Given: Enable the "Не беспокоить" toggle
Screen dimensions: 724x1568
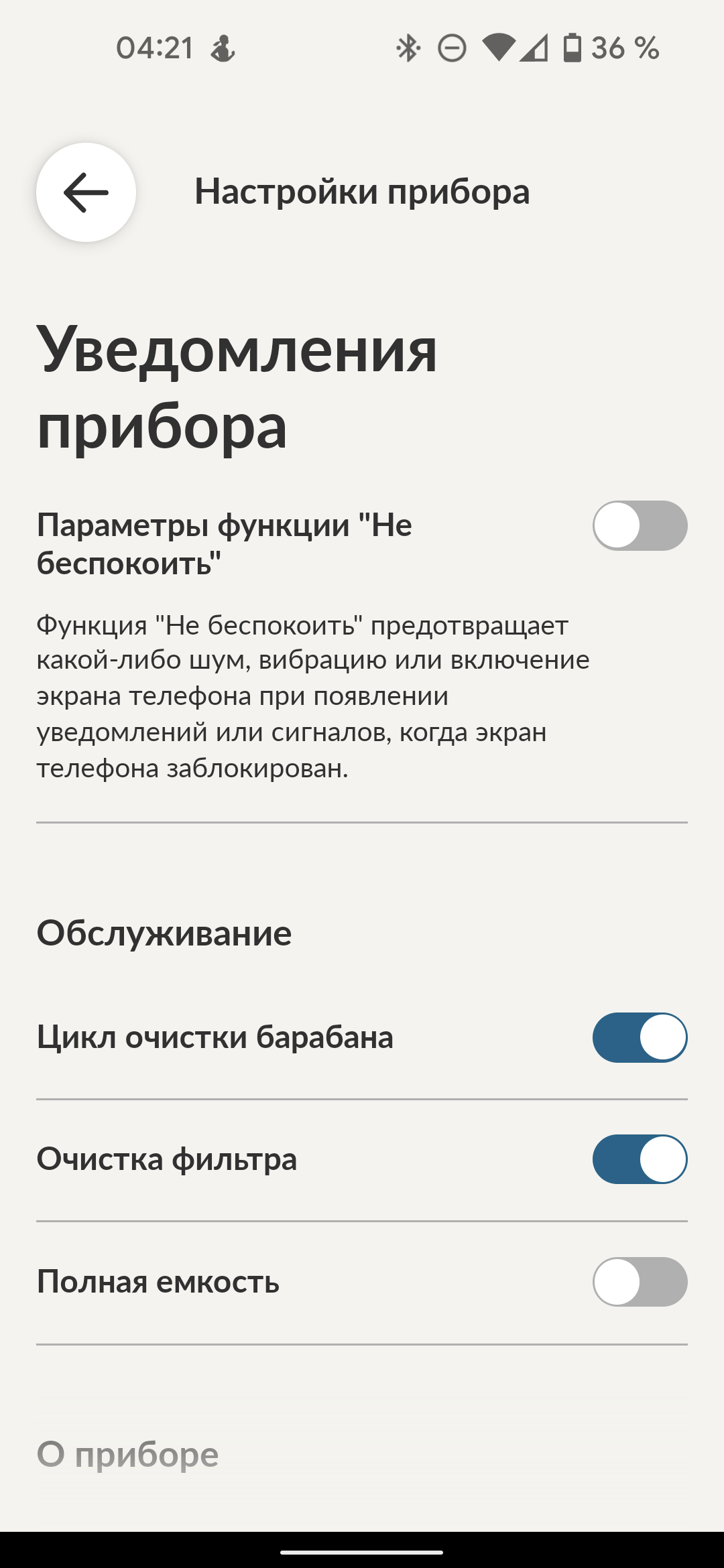Looking at the screenshot, I should click(x=640, y=526).
